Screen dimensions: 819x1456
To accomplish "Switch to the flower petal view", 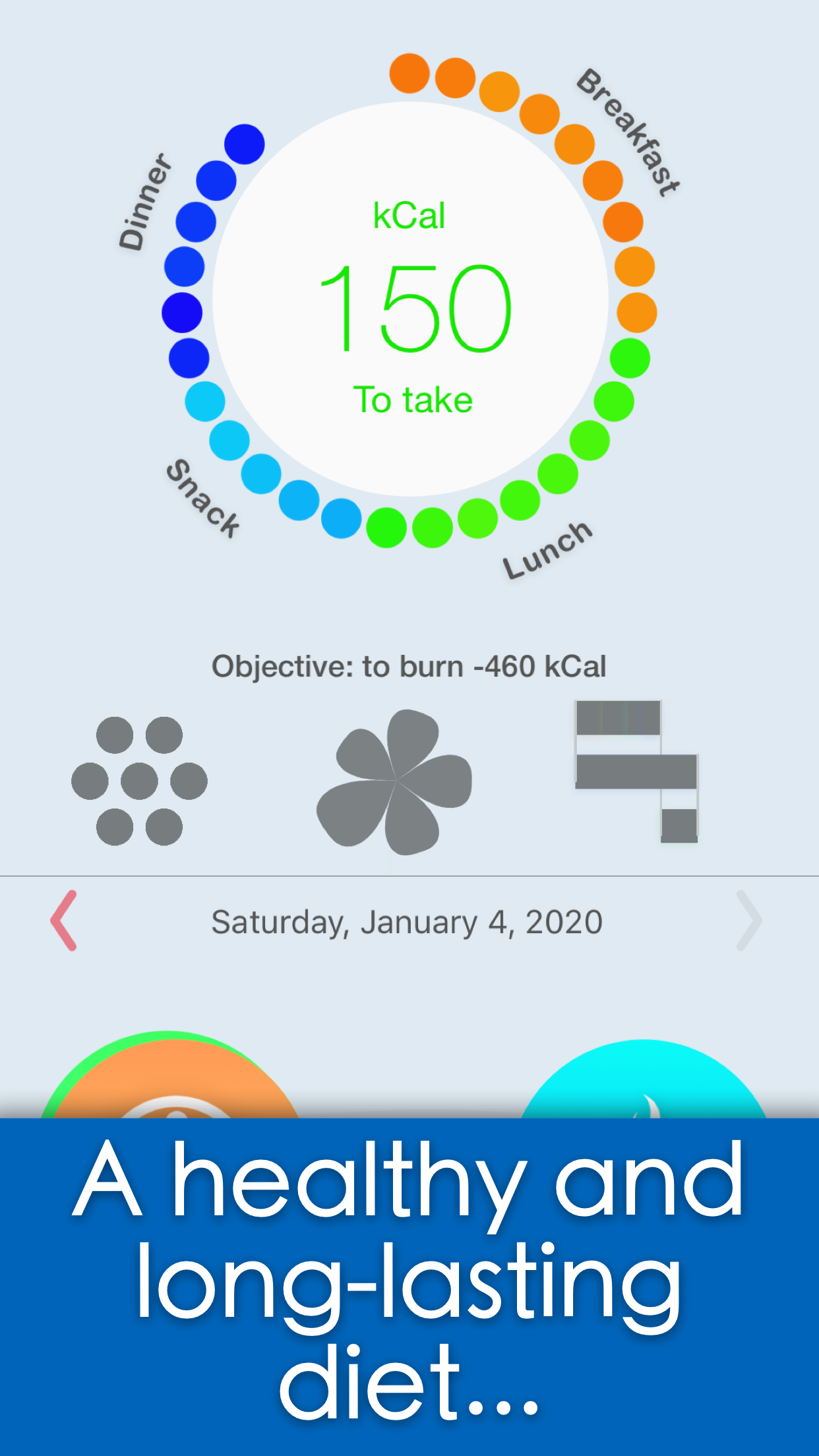I will tap(394, 783).
